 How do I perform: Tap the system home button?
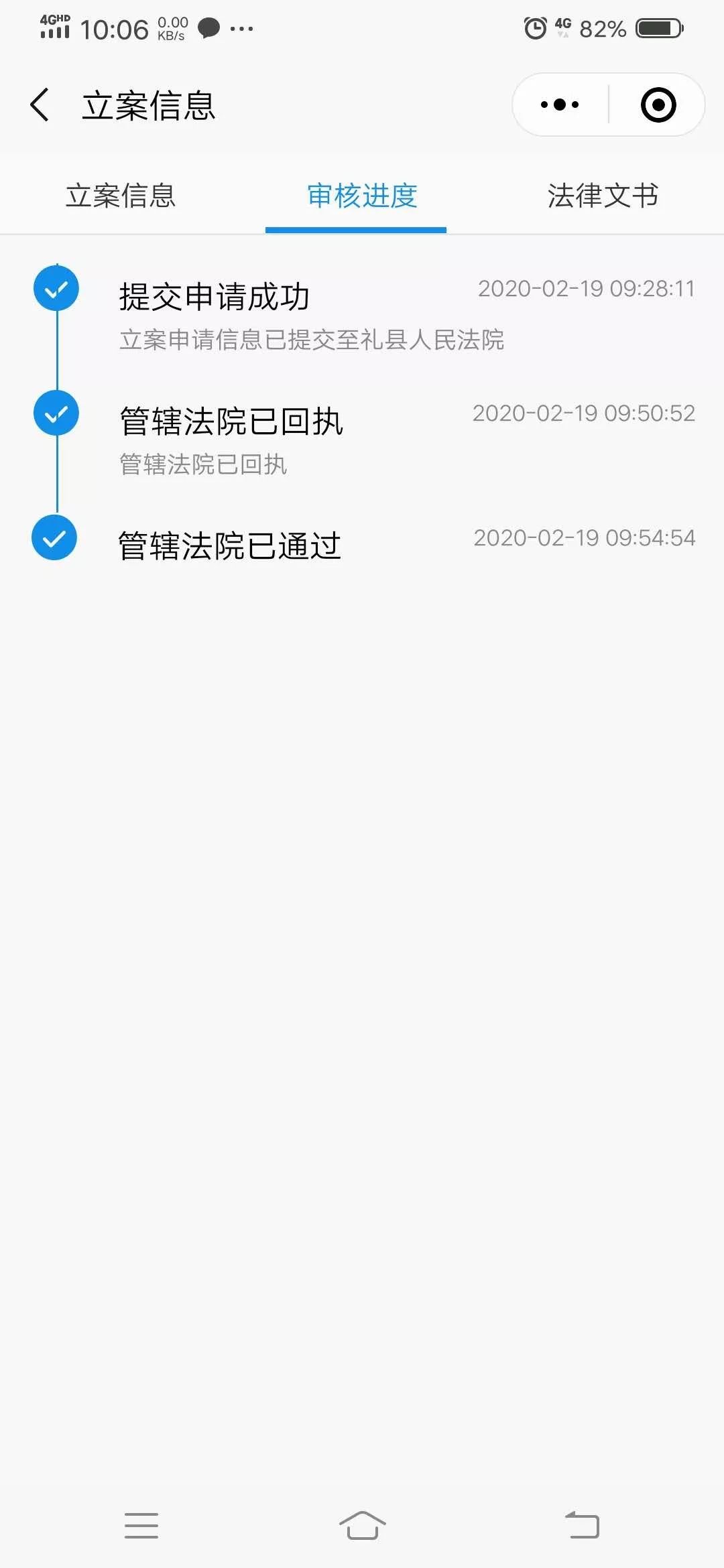(362, 1526)
